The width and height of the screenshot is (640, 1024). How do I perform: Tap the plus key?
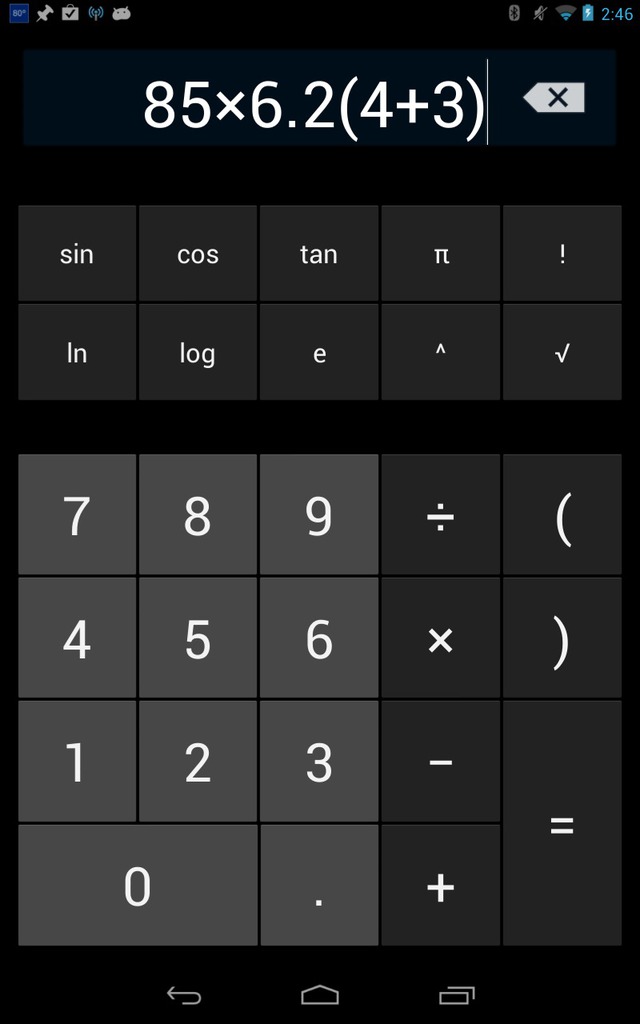pyautogui.click(x=441, y=885)
